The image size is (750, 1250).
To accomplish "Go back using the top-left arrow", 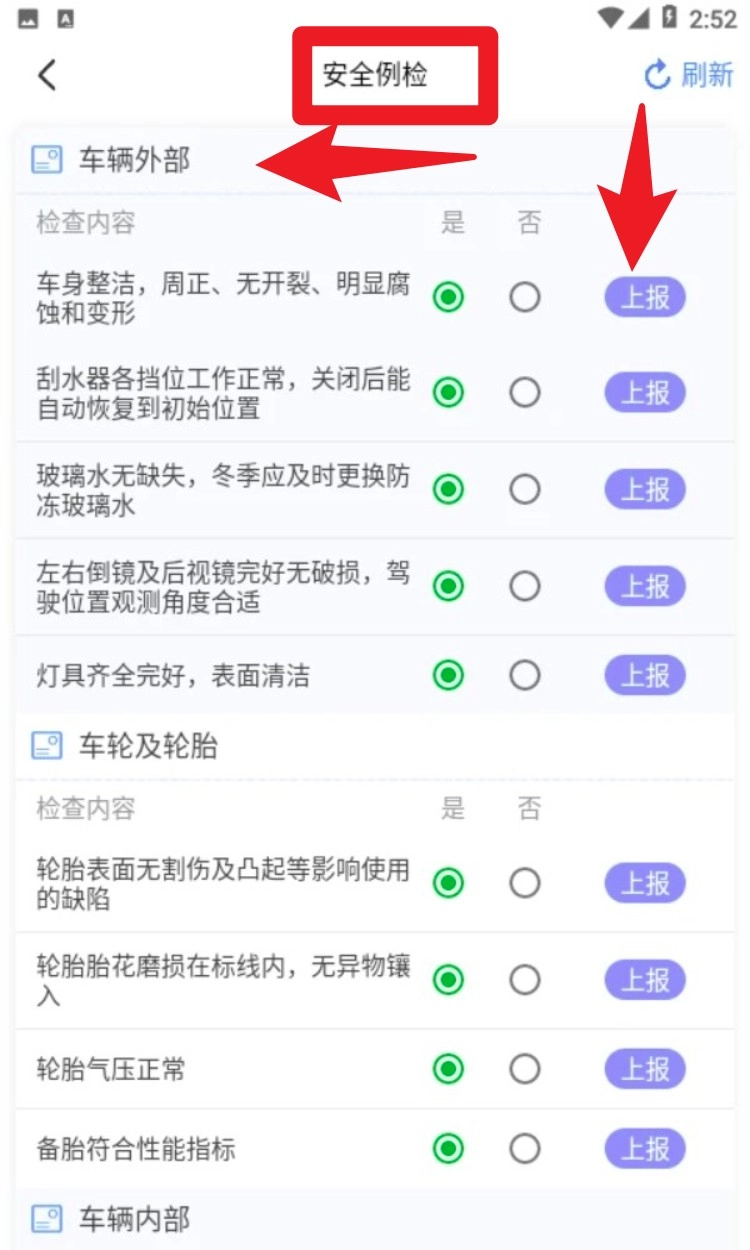I will click(47, 75).
